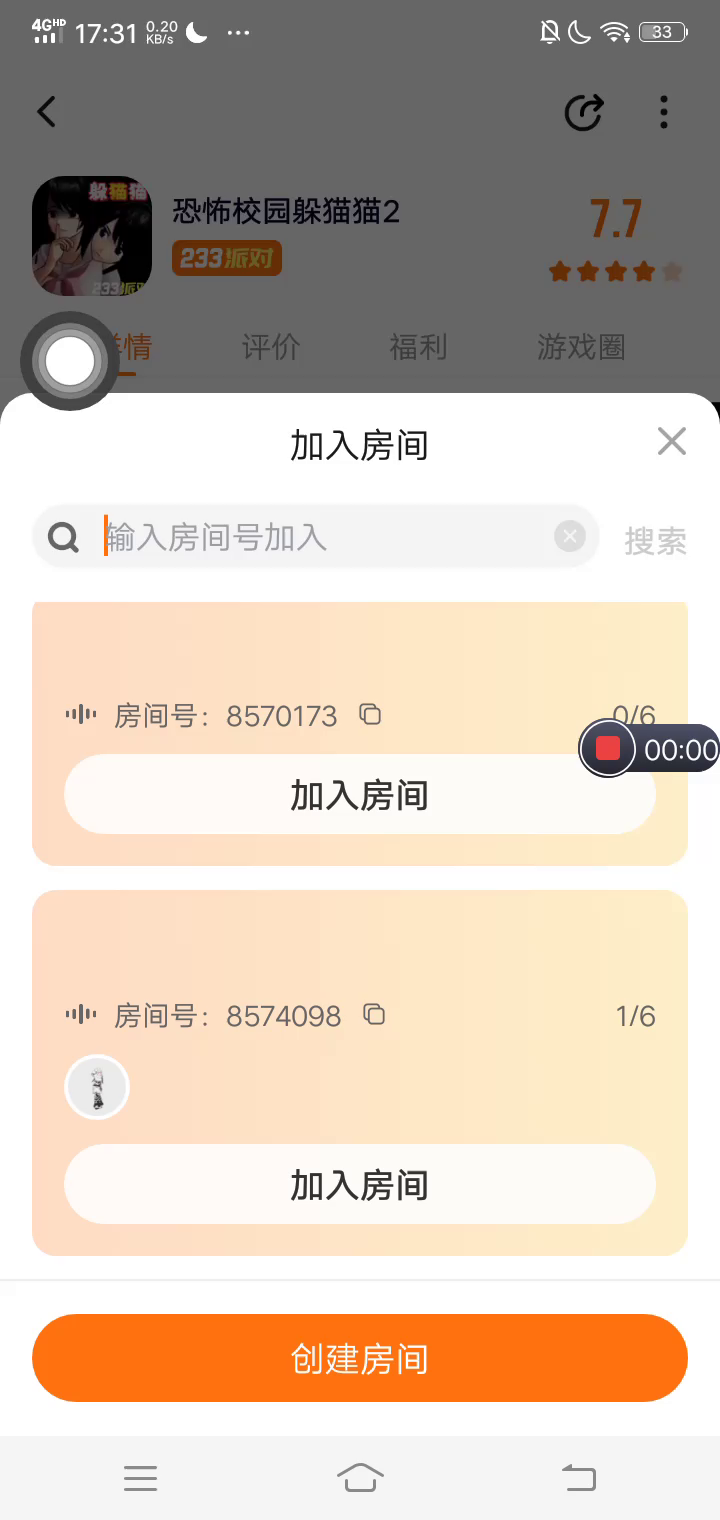Tap 创建房间 to create a room

coord(359,1358)
